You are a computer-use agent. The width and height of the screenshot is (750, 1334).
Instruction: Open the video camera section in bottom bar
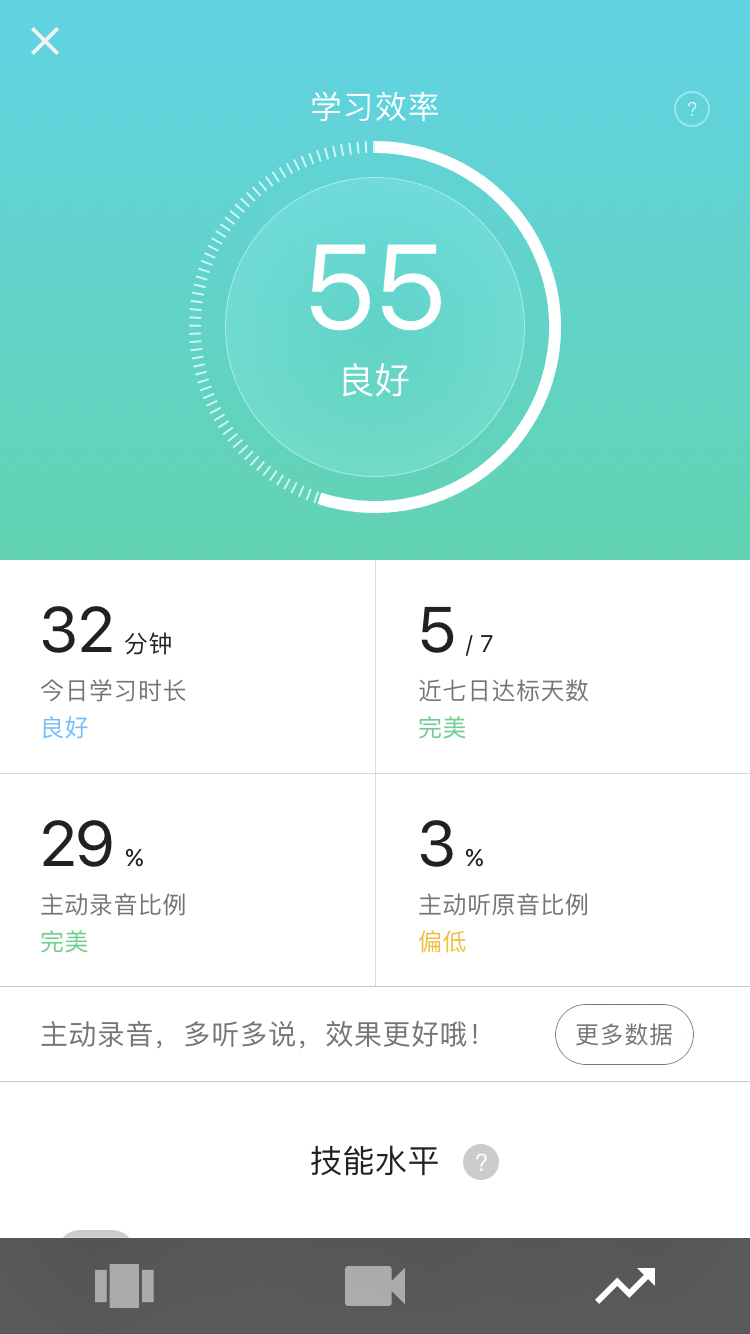coord(374,1285)
